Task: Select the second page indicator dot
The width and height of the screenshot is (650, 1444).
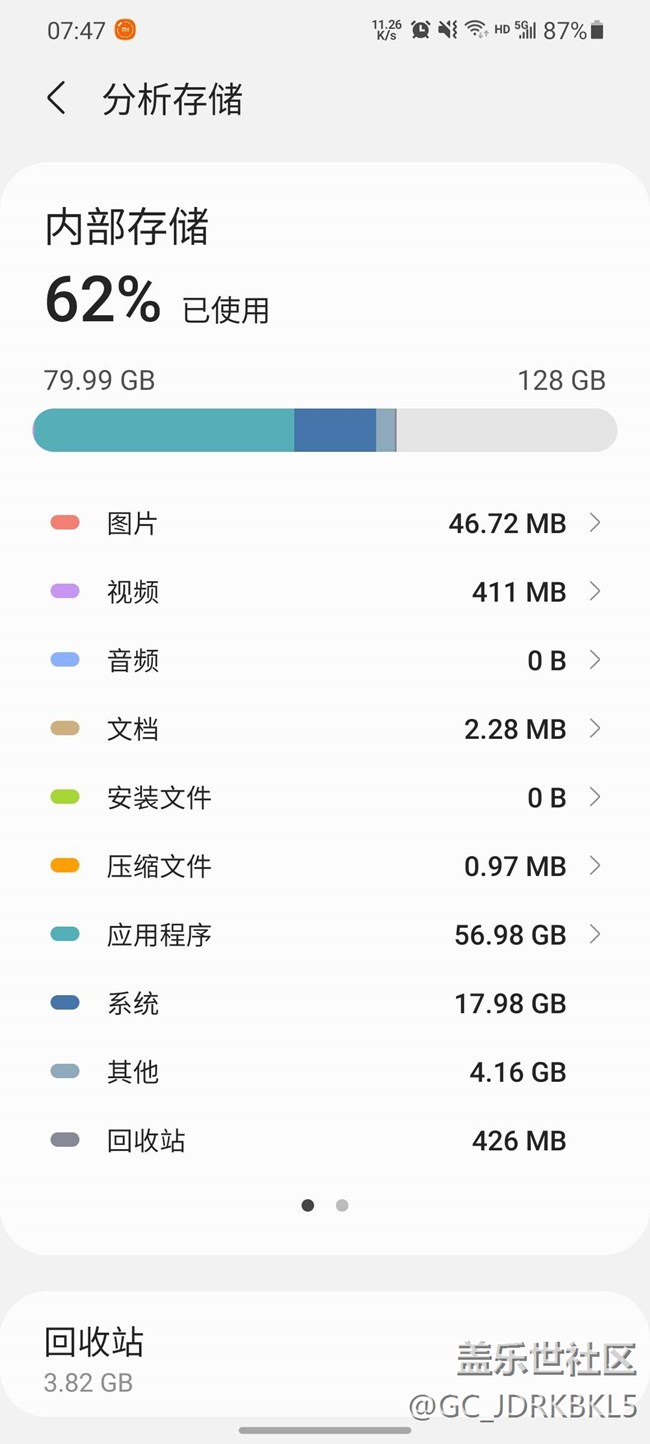Action: click(342, 1205)
